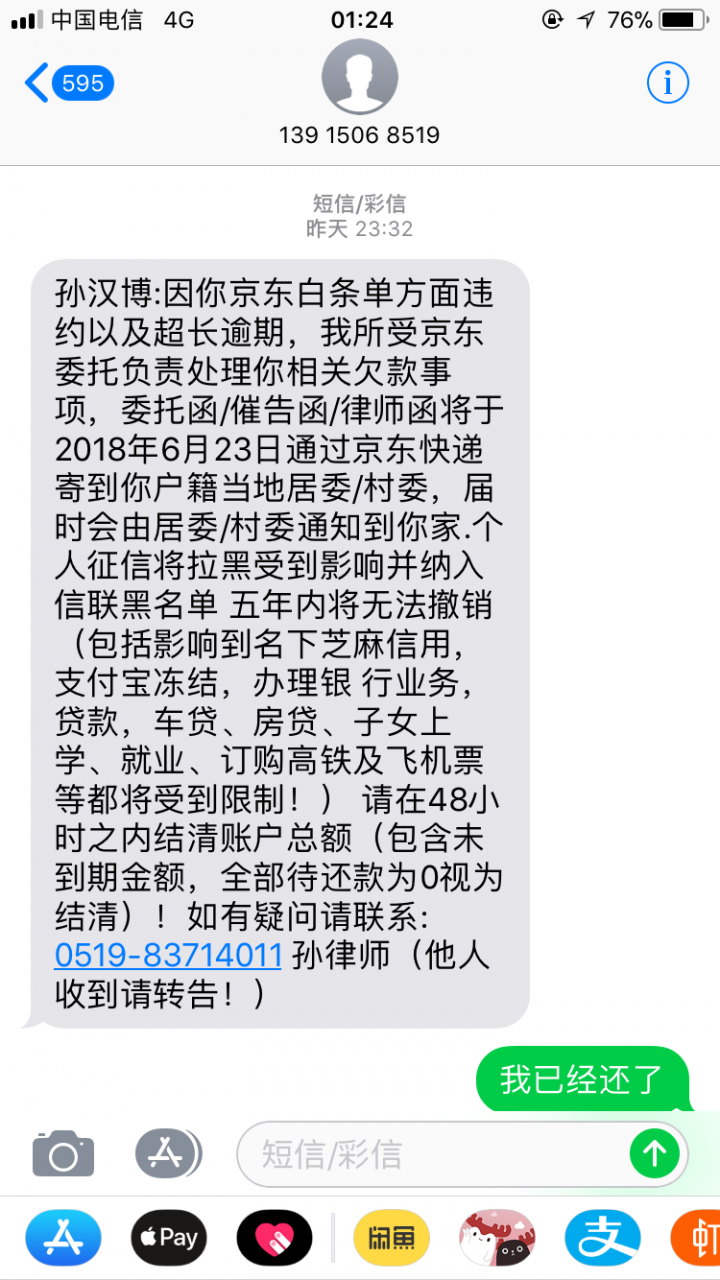Open the camera icon
Image resolution: width=720 pixels, height=1280 pixels.
coord(63,1152)
